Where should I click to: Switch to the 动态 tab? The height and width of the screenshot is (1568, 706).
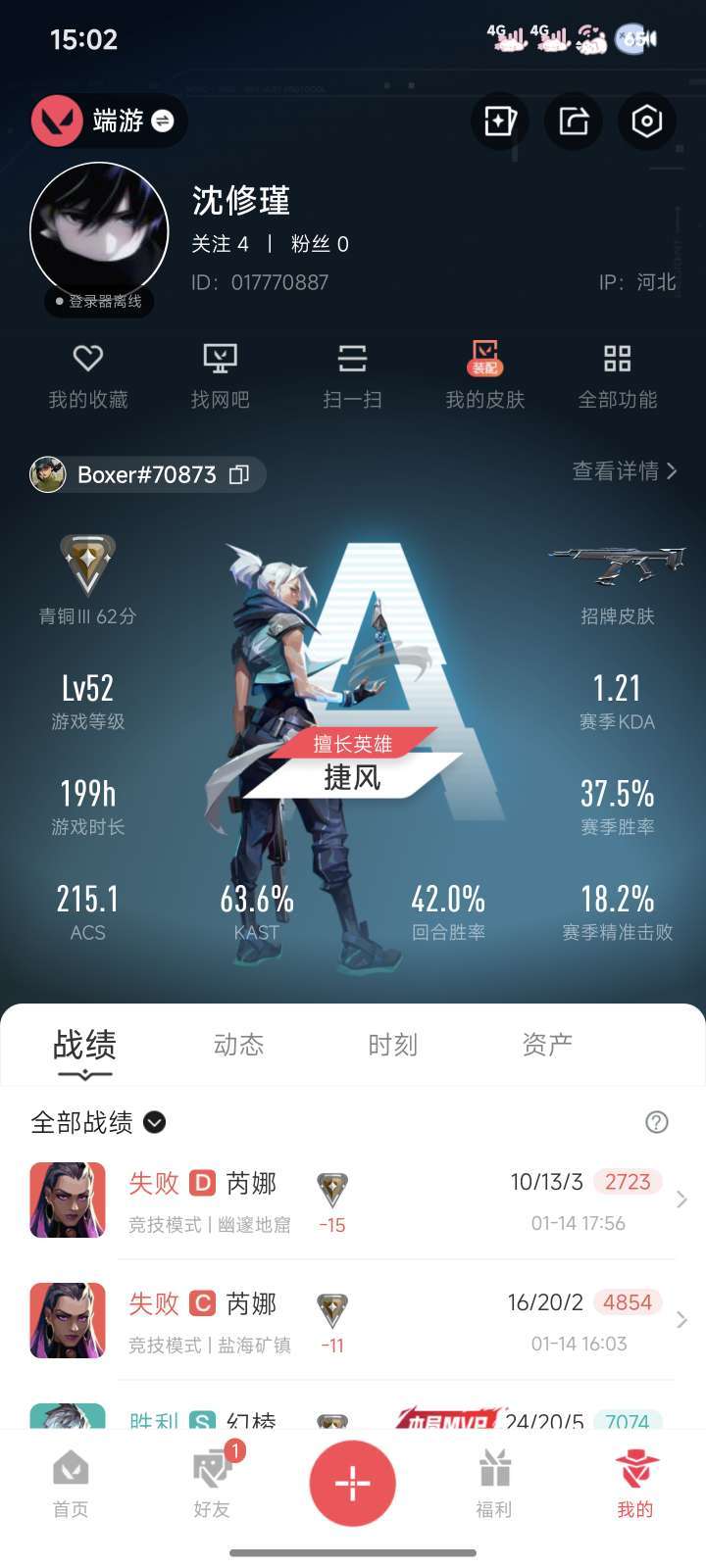(238, 1045)
